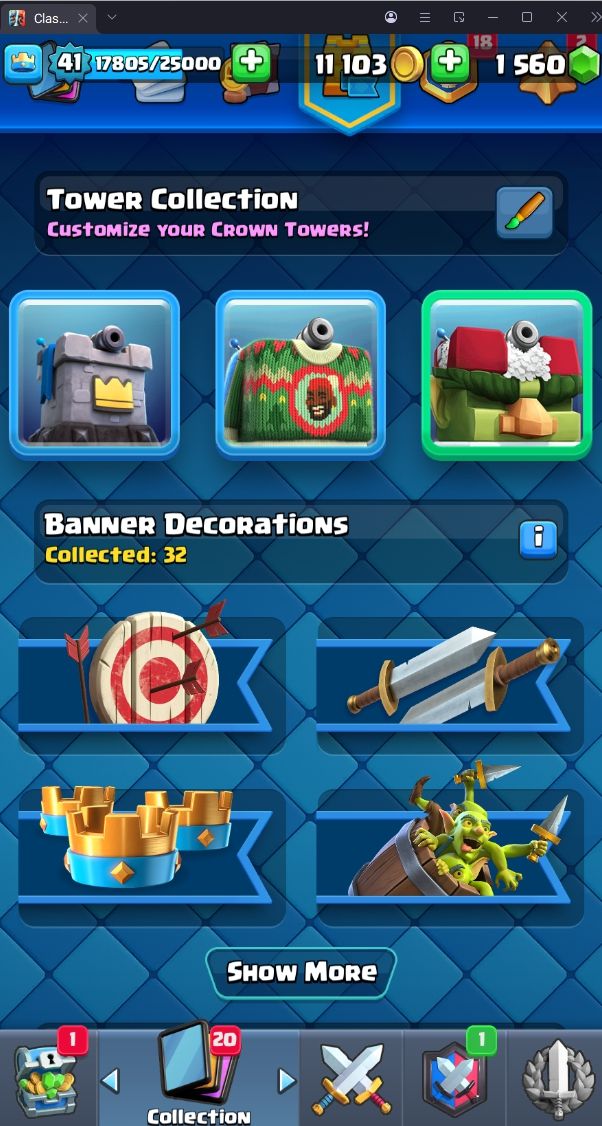Switch to the Events trophy tab
Screen dimensions: 602x1126
point(556,1078)
